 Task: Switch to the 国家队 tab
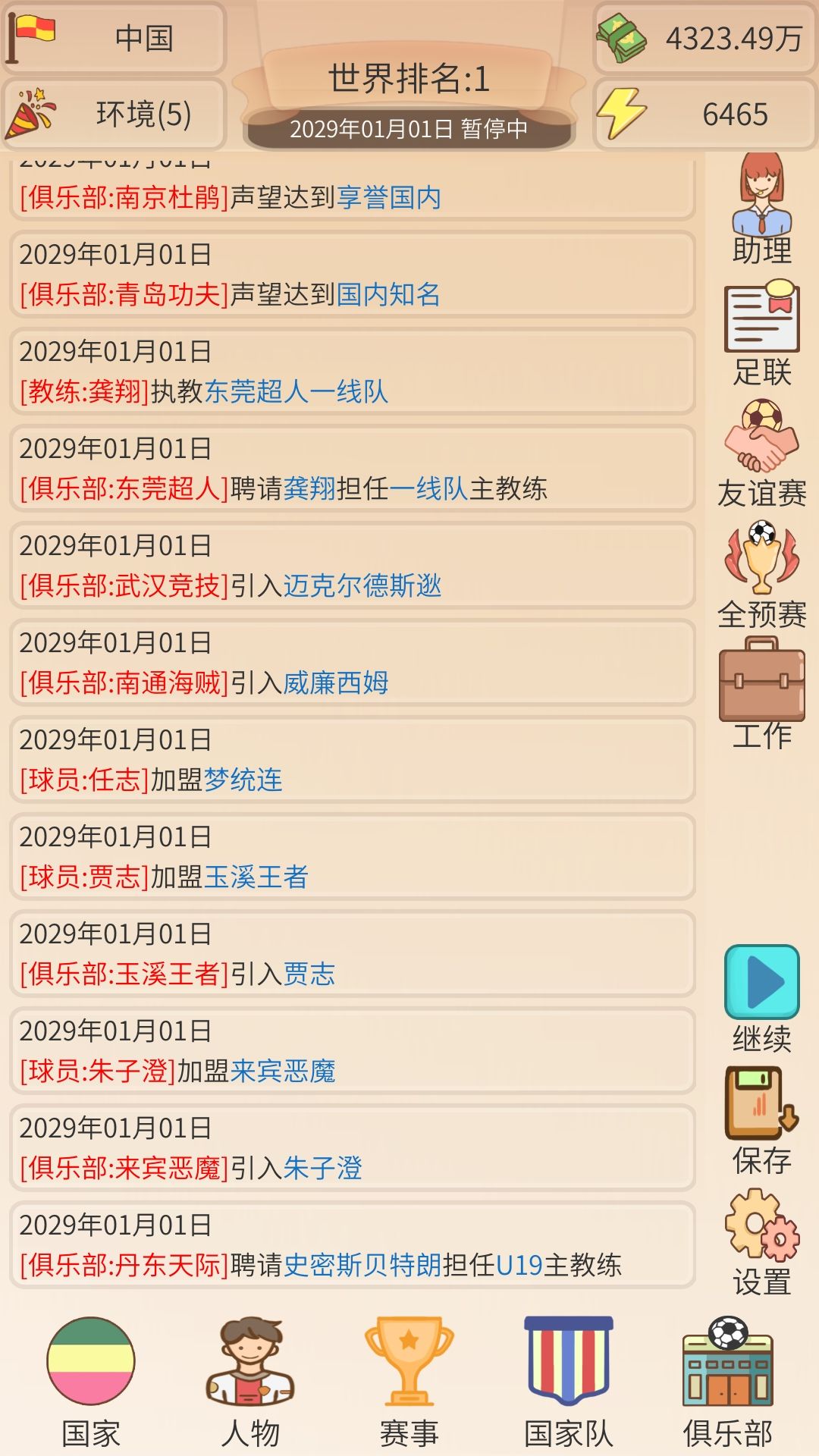tap(569, 1382)
